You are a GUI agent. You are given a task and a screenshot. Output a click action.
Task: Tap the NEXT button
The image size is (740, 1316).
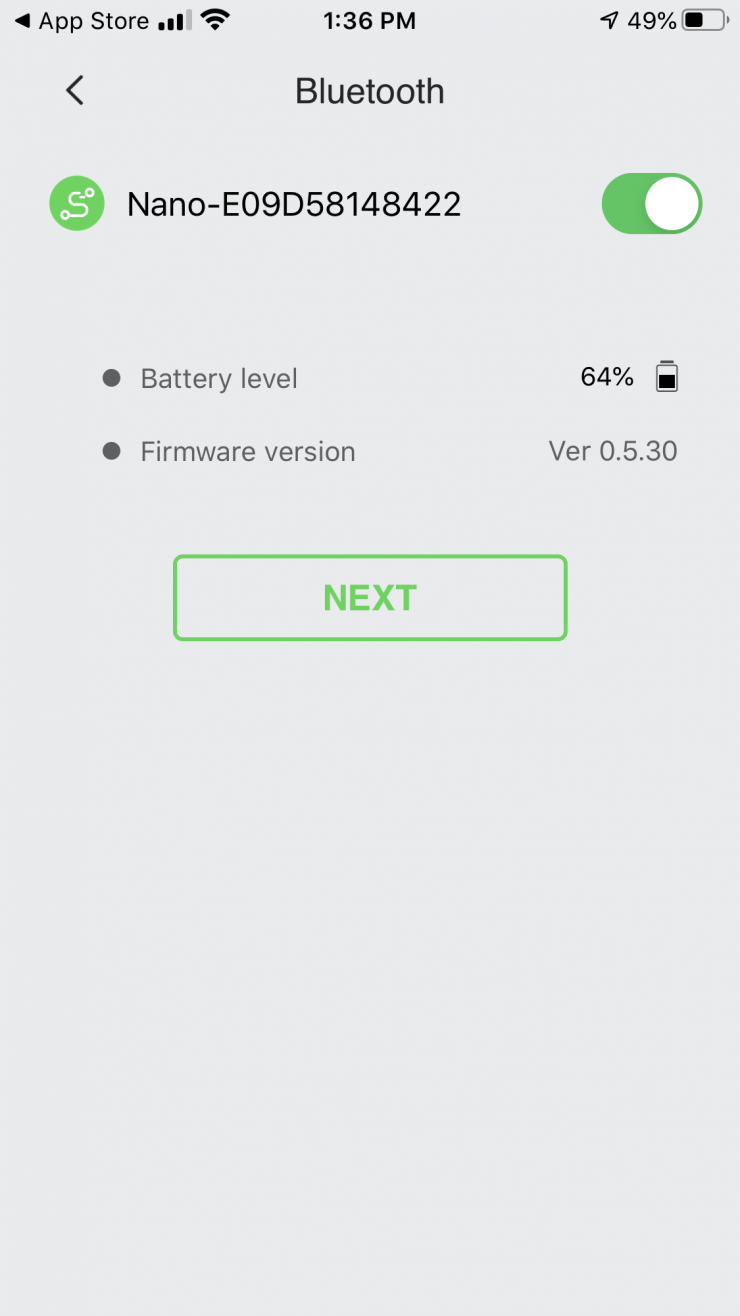[370, 598]
